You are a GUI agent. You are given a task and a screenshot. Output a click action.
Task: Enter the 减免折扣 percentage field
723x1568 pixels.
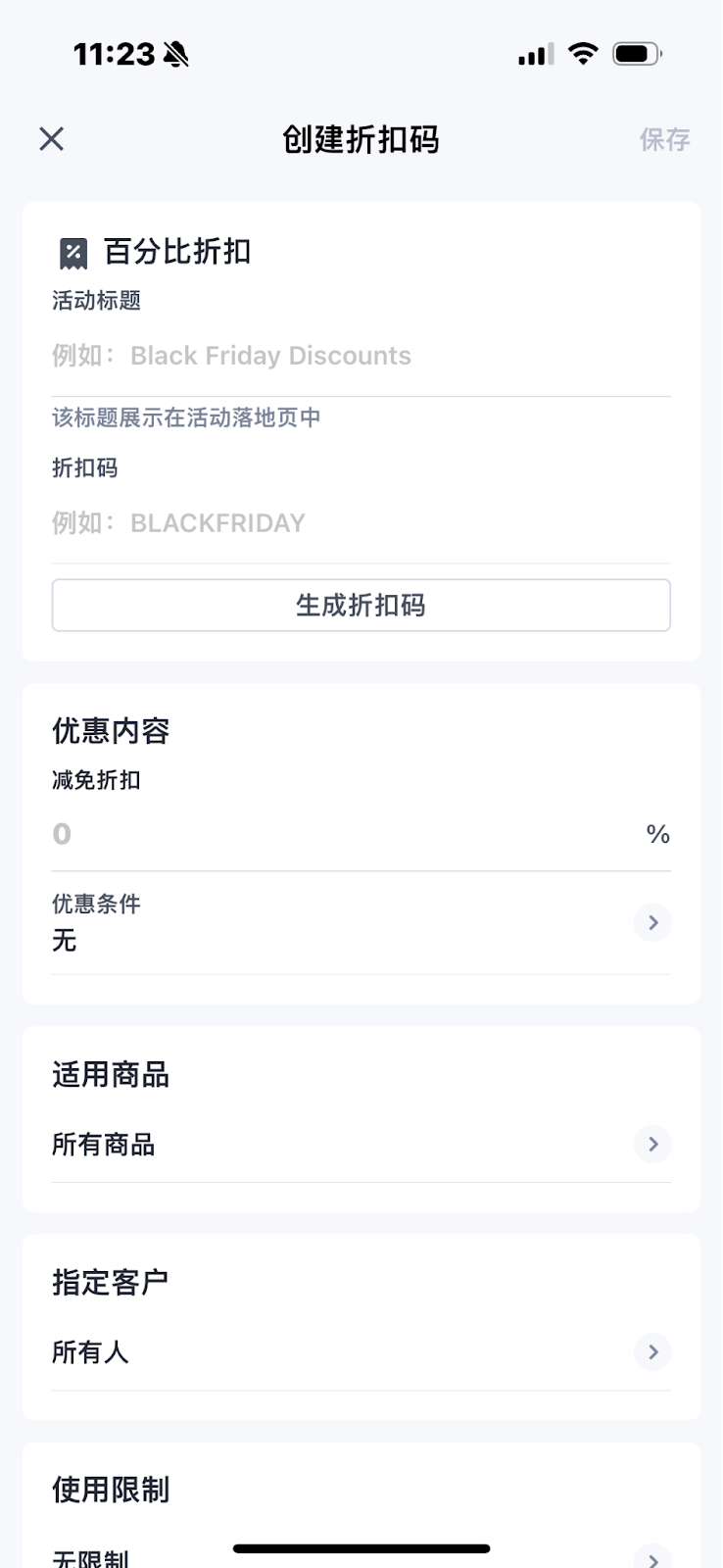click(x=361, y=834)
